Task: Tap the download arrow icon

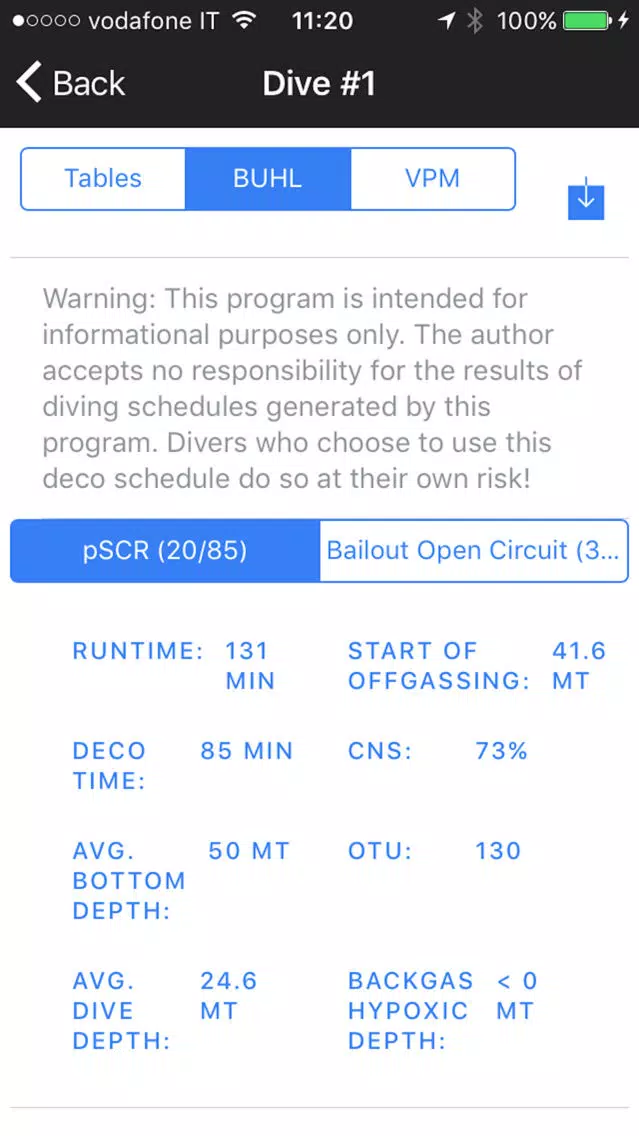Action: 586,198
